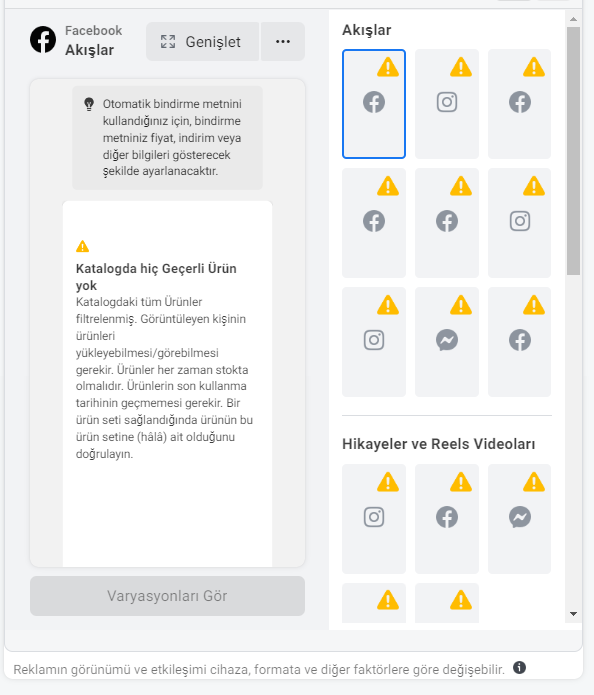
Task: Open the info icon beside the disclaimer
Action: [520, 668]
